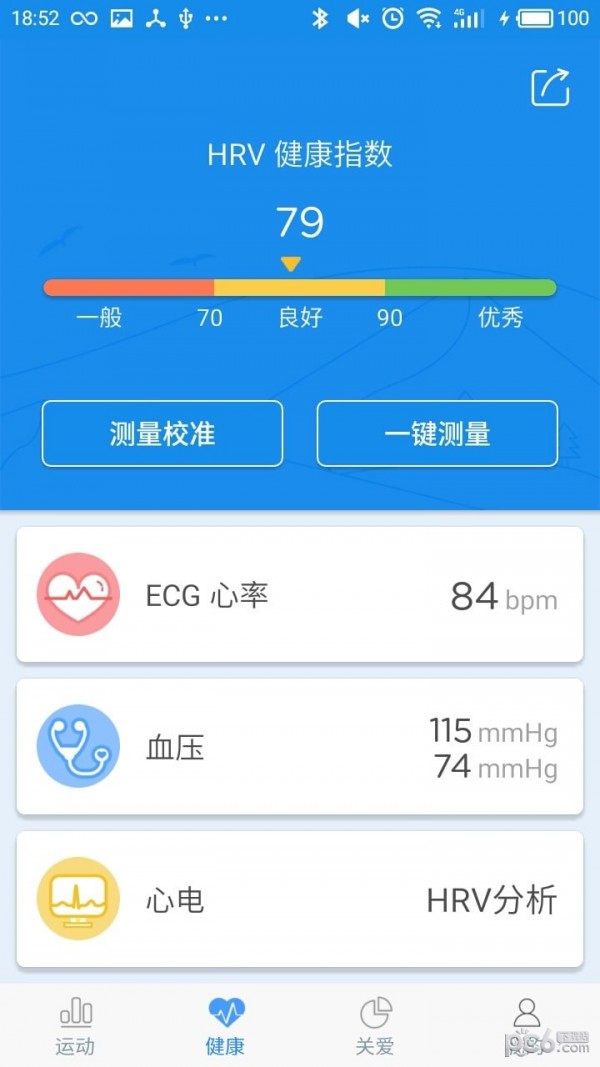Select the 健康 tab
The image size is (600, 1067).
tap(225, 1025)
